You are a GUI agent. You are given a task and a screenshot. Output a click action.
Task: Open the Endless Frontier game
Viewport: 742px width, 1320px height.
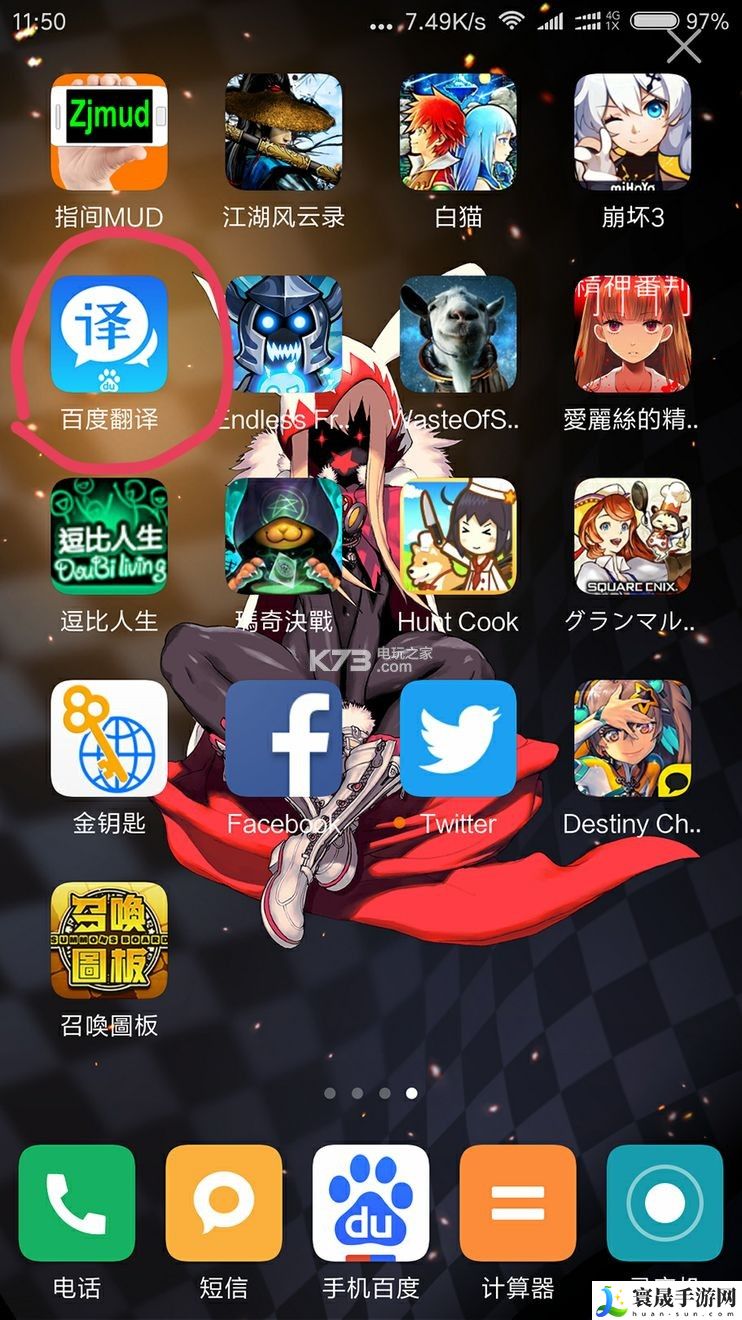(283, 334)
